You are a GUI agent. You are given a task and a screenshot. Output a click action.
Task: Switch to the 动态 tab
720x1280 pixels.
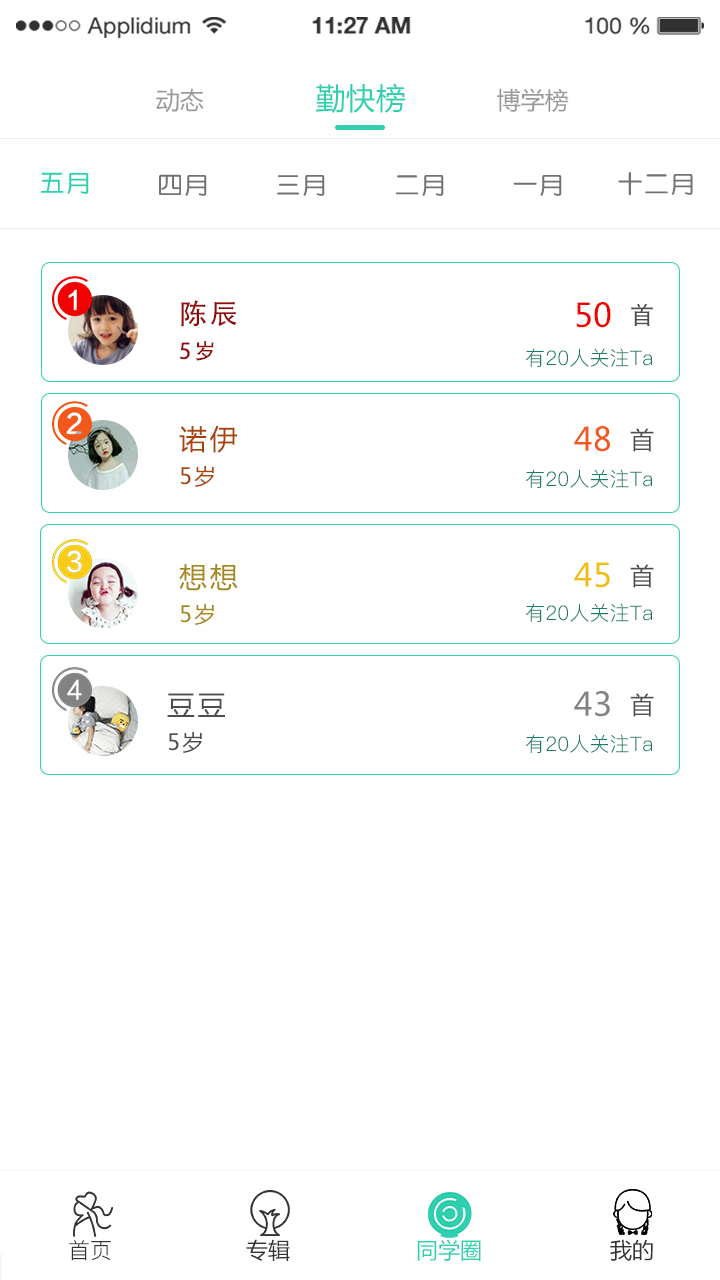(180, 101)
